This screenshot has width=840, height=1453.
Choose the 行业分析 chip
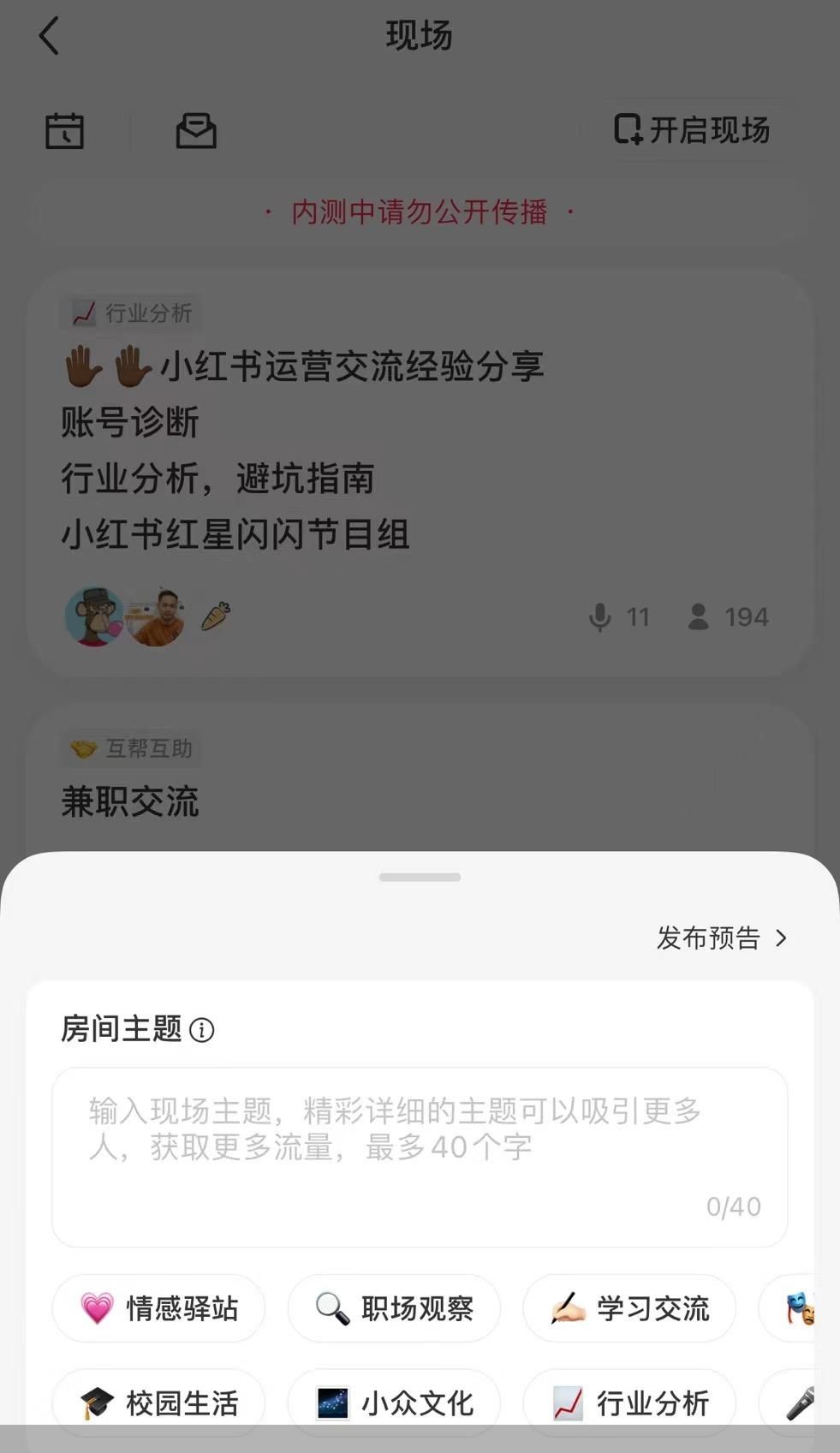[629, 1402]
